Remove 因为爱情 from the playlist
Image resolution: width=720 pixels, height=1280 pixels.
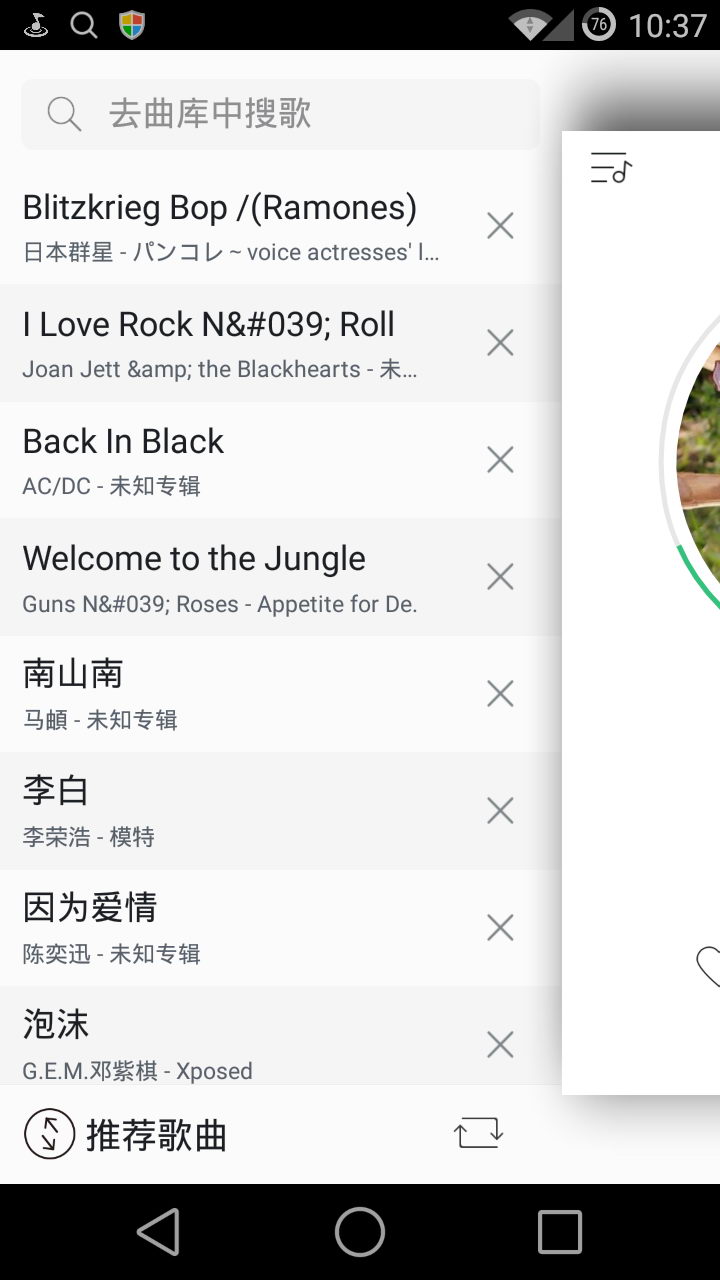pyautogui.click(x=500, y=928)
